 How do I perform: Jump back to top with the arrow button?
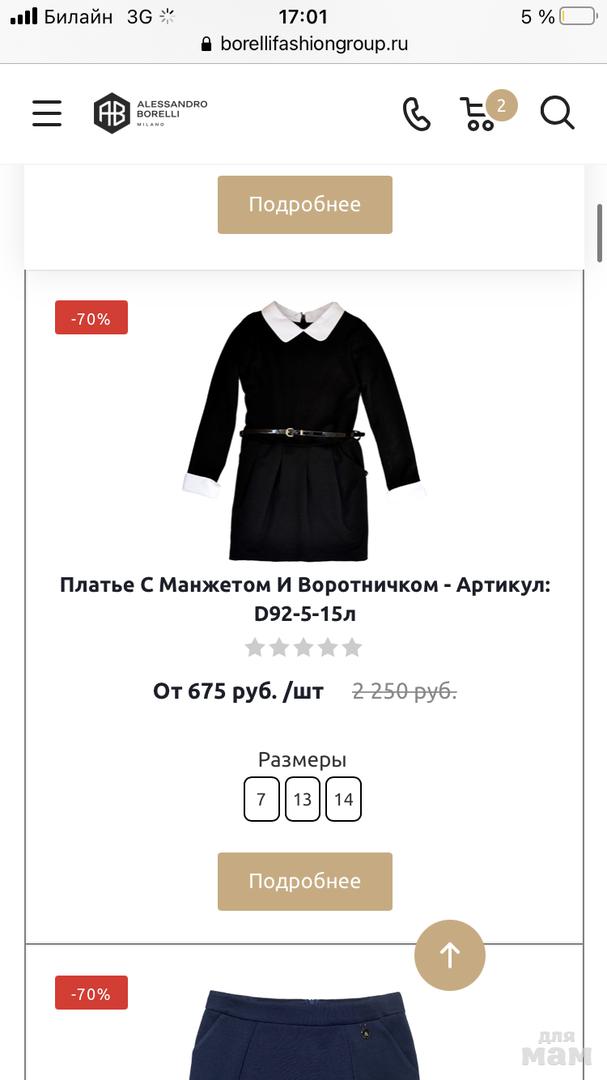(x=450, y=955)
